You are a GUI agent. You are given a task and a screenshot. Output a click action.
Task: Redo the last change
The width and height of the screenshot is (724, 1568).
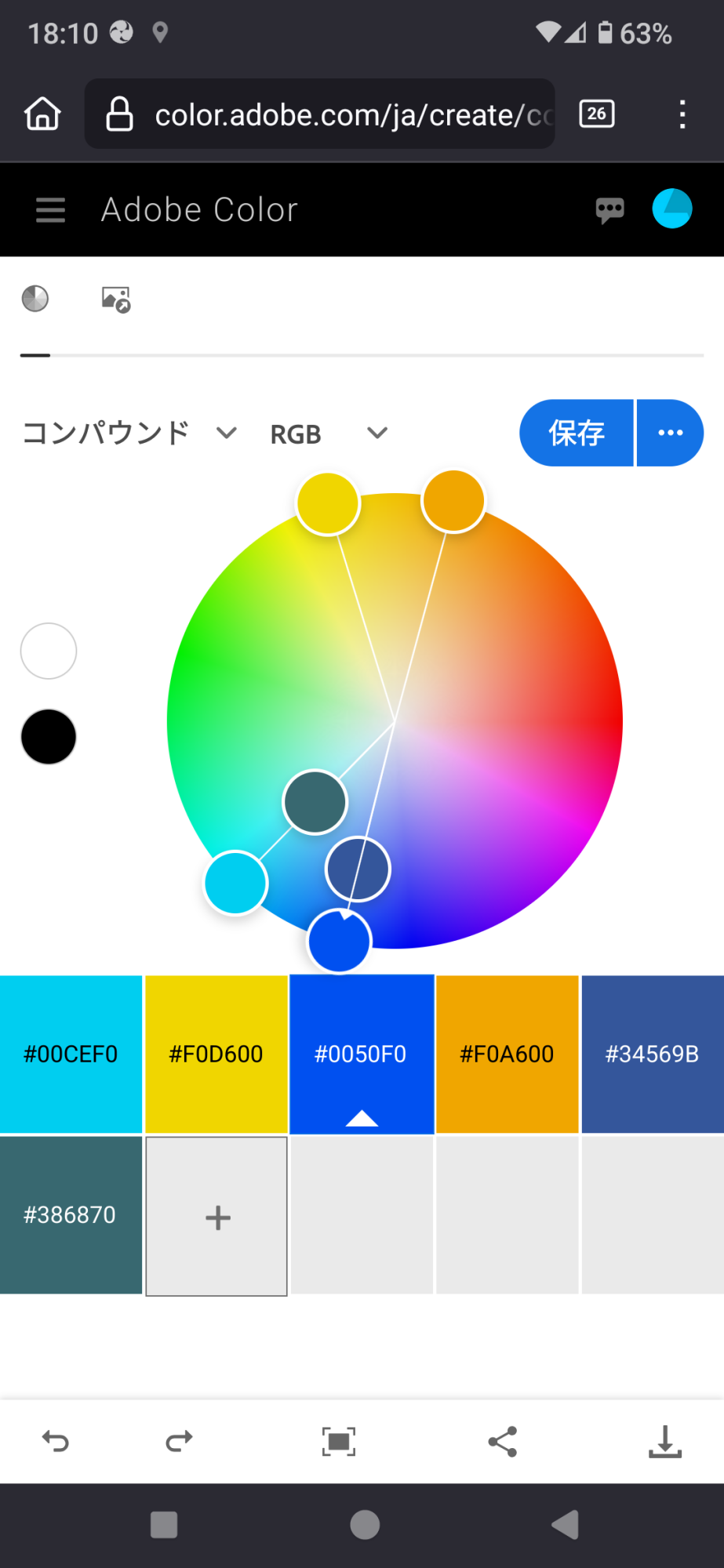[179, 1441]
